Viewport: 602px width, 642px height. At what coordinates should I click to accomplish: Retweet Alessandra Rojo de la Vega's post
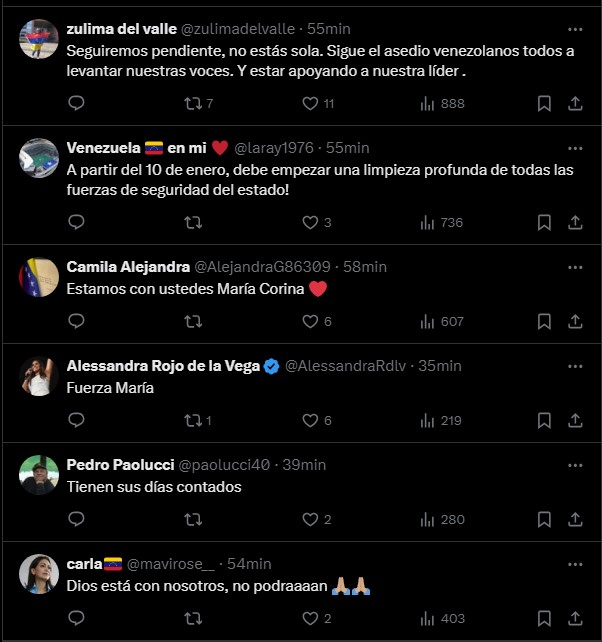tap(194, 420)
